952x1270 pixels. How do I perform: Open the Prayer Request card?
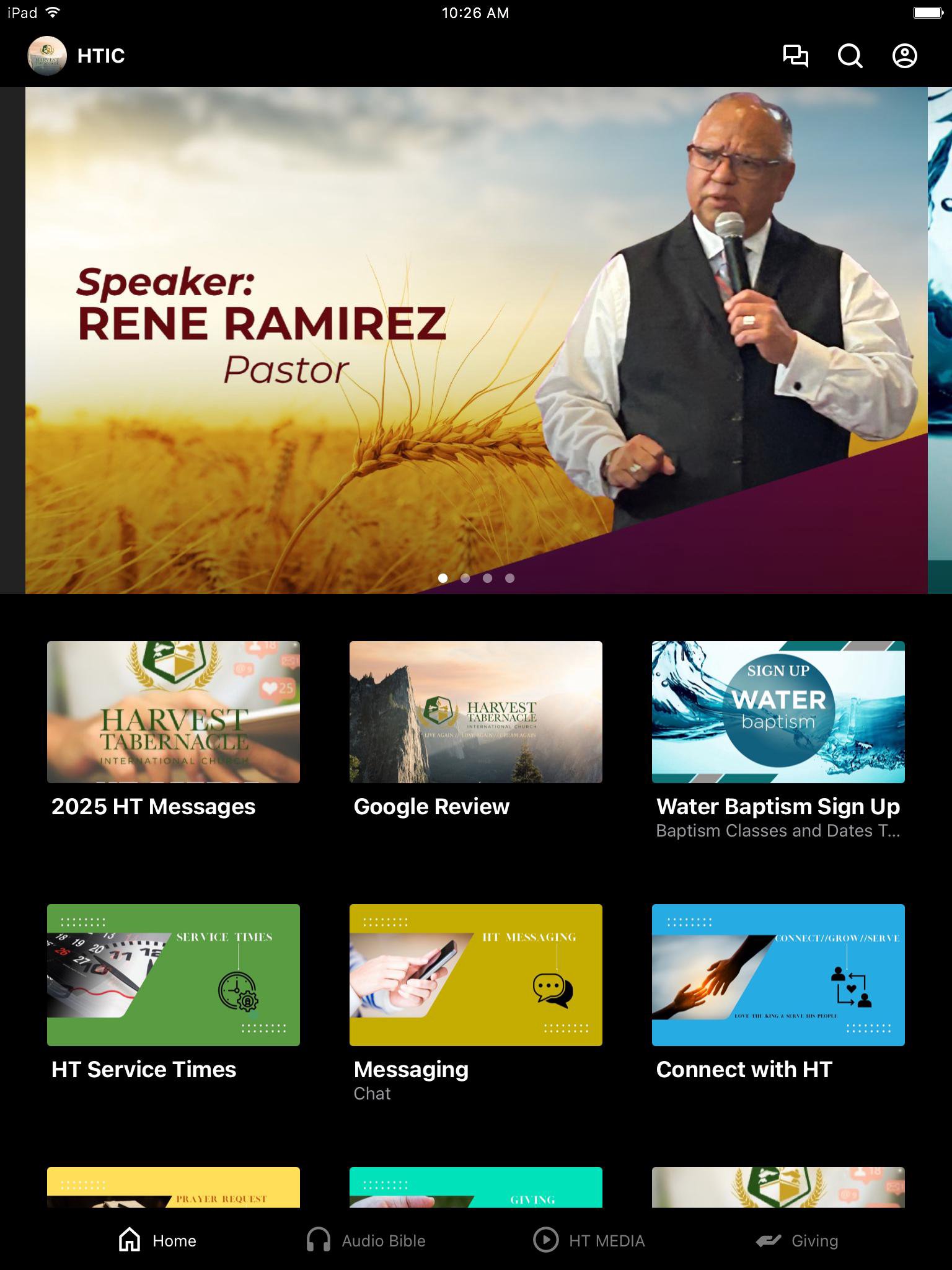click(x=174, y=1188)
